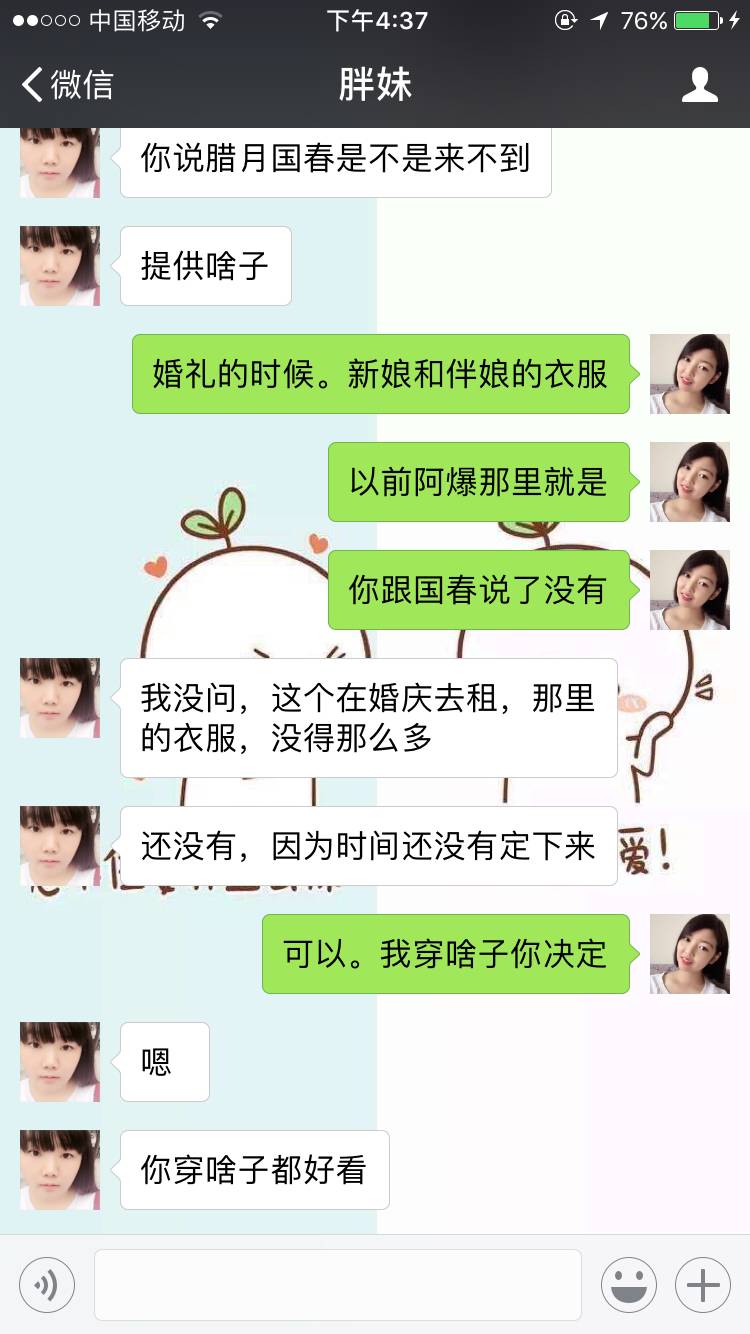Open the emoji sticker panel
Screen dimensions: 750x1334
[629, 1285]
